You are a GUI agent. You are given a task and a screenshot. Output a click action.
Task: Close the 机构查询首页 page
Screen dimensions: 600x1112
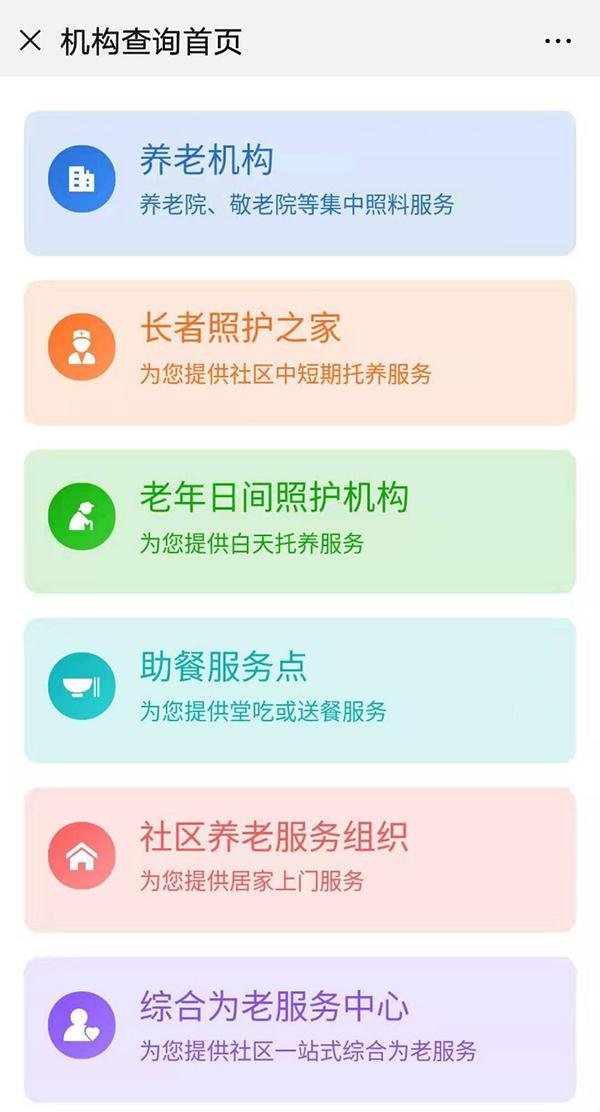[30, 41]
